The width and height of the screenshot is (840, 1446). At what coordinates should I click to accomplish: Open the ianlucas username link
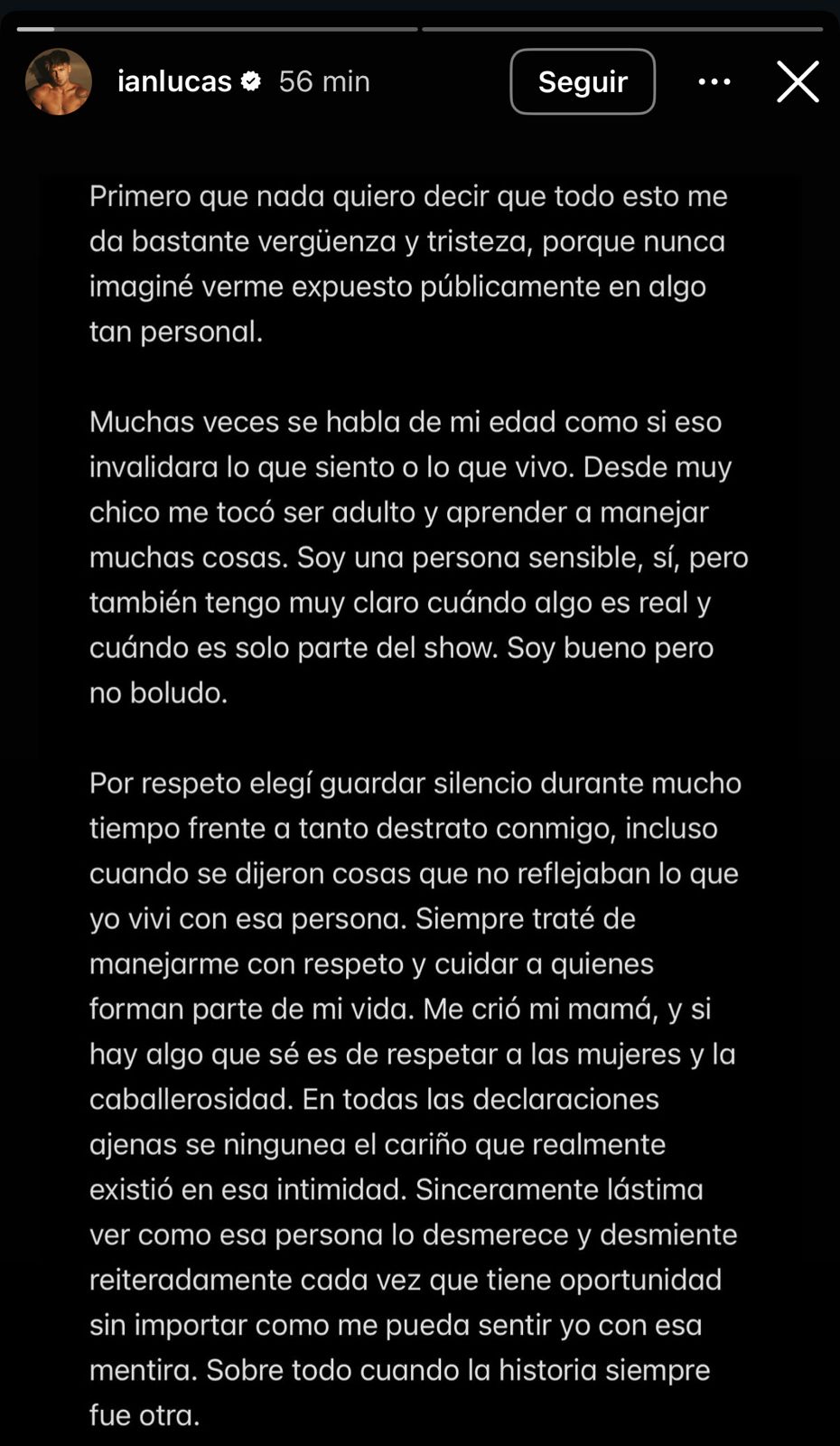click(x=174, y=81)
